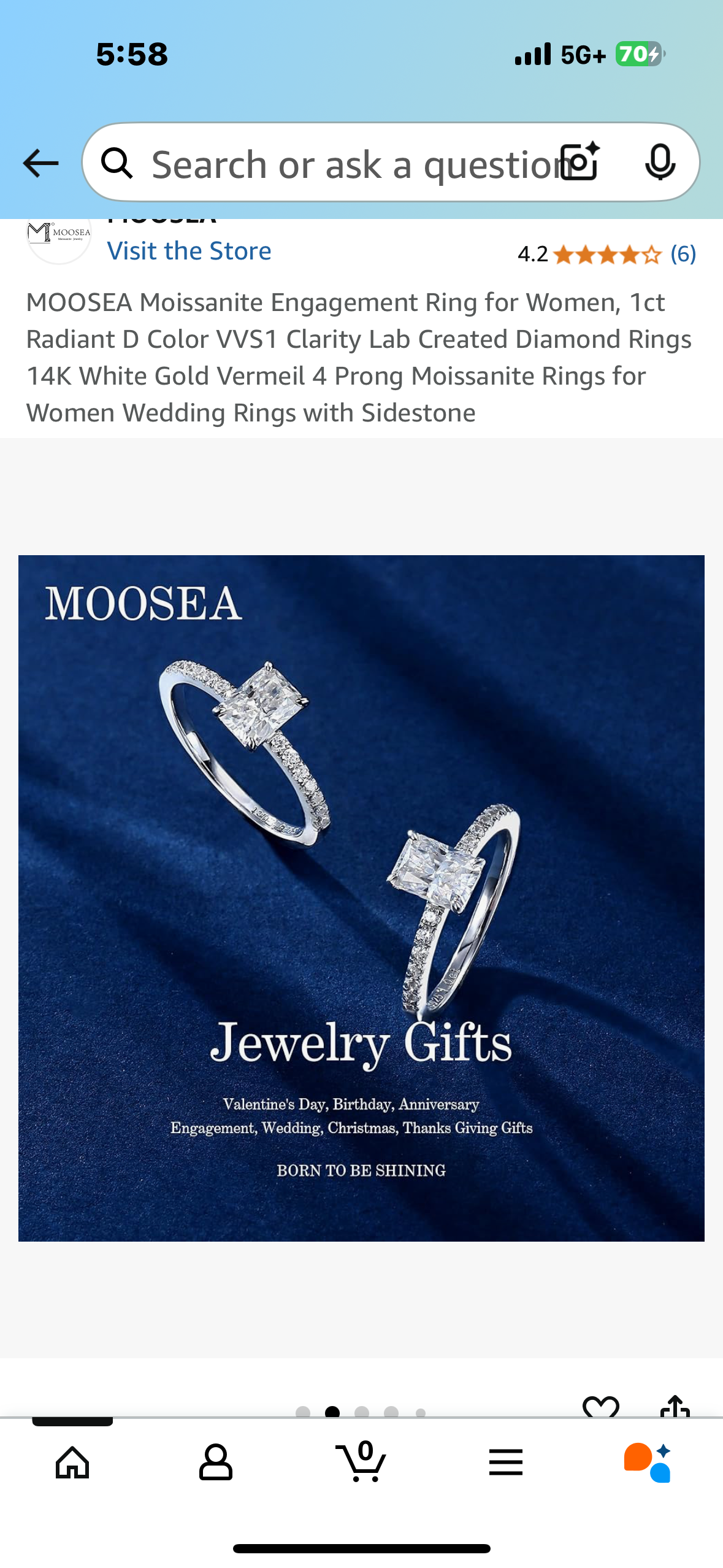This screenshot has height=1568, width=723.
Task: Go back using the arrow icon
Action: 40,163
